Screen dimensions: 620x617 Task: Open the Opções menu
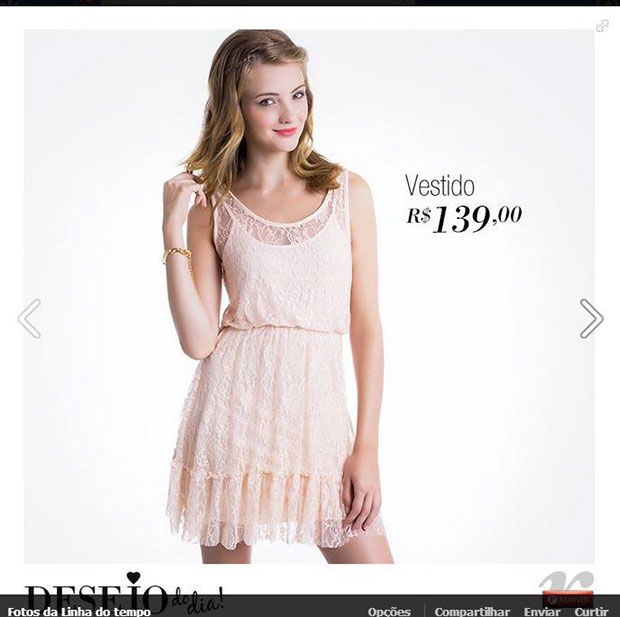[x=389, y=611]
